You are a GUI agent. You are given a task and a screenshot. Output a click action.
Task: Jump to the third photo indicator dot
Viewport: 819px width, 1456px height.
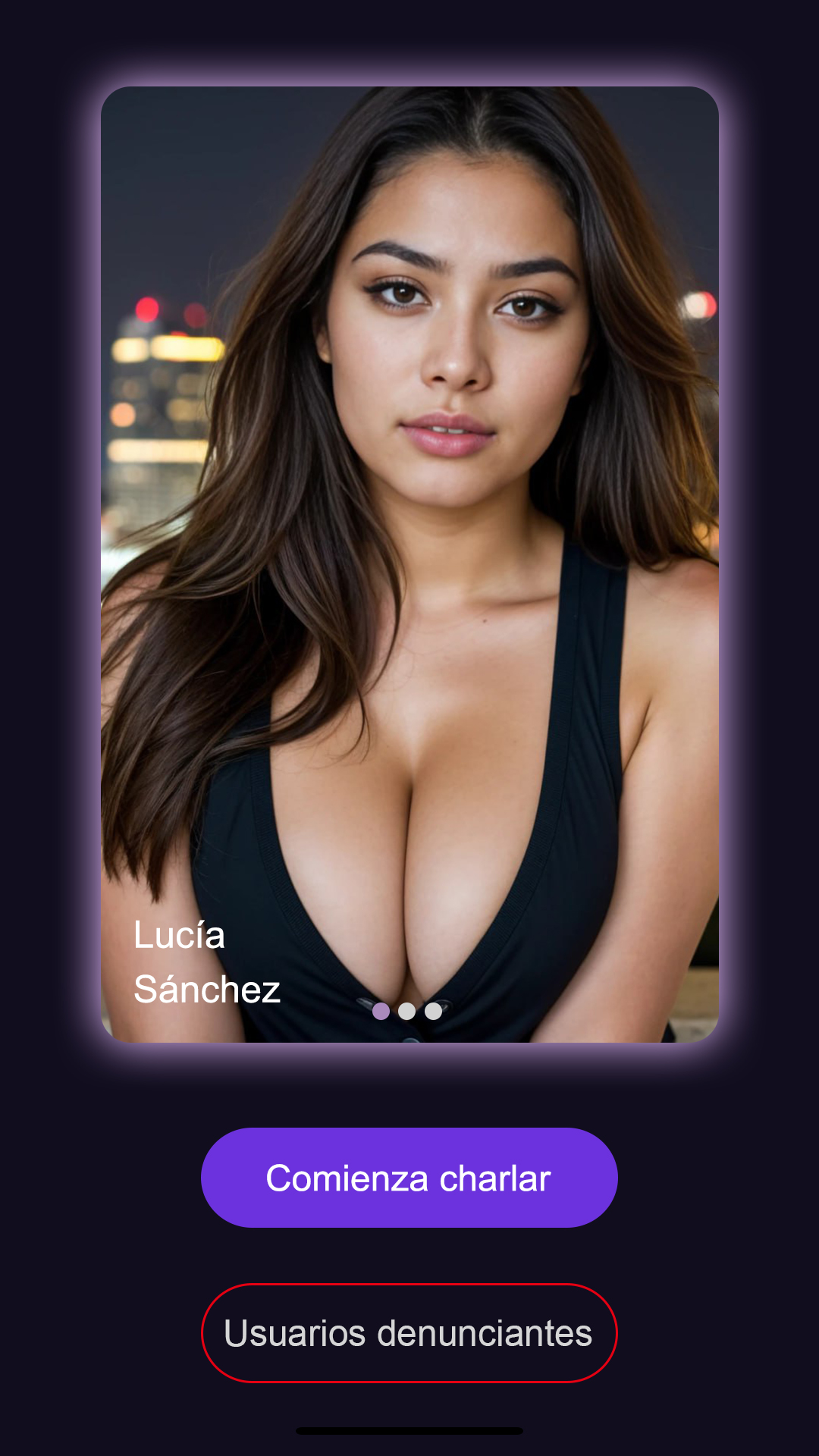[x=433, y=1011]
